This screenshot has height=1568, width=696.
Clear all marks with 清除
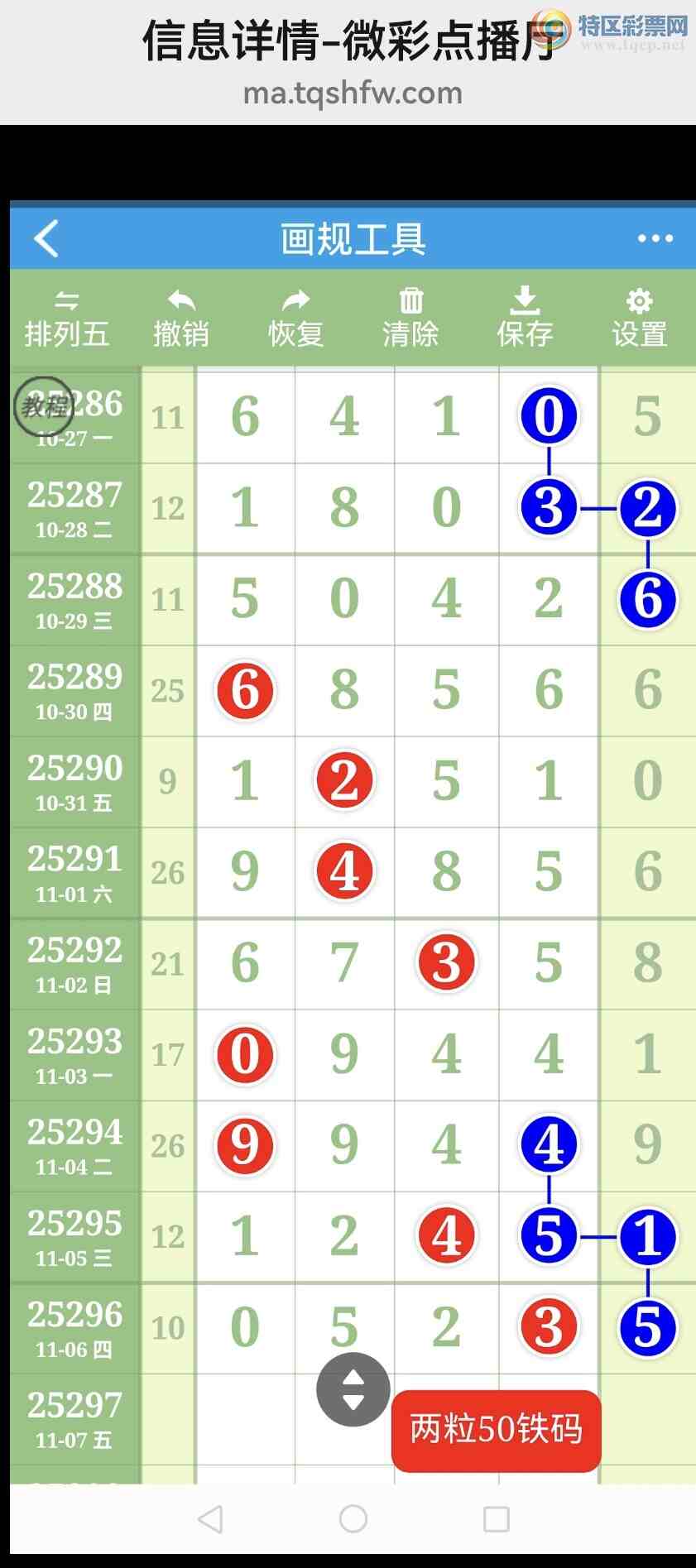point(410,319)
